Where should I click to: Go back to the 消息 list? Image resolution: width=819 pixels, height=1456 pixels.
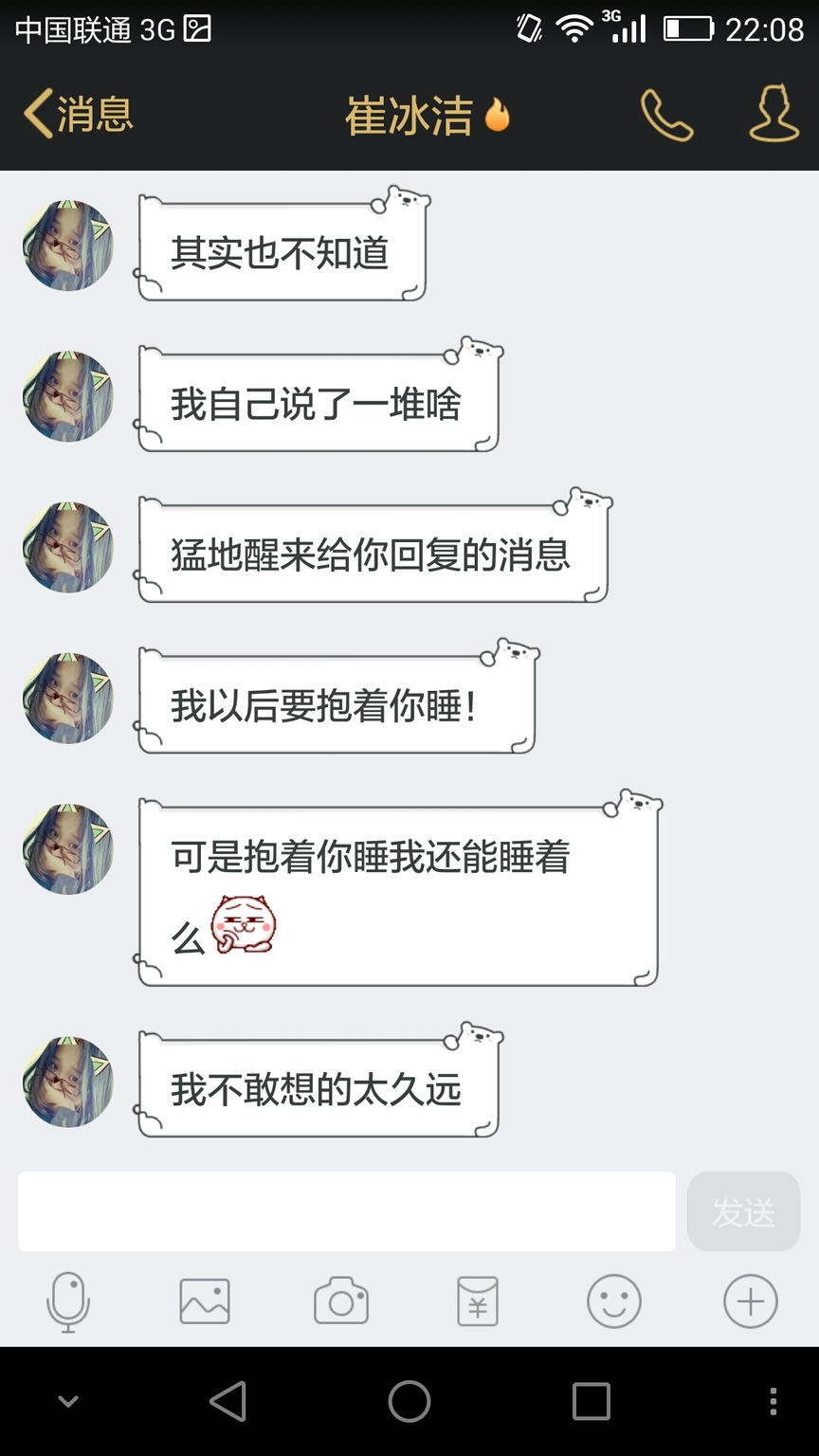78,115
